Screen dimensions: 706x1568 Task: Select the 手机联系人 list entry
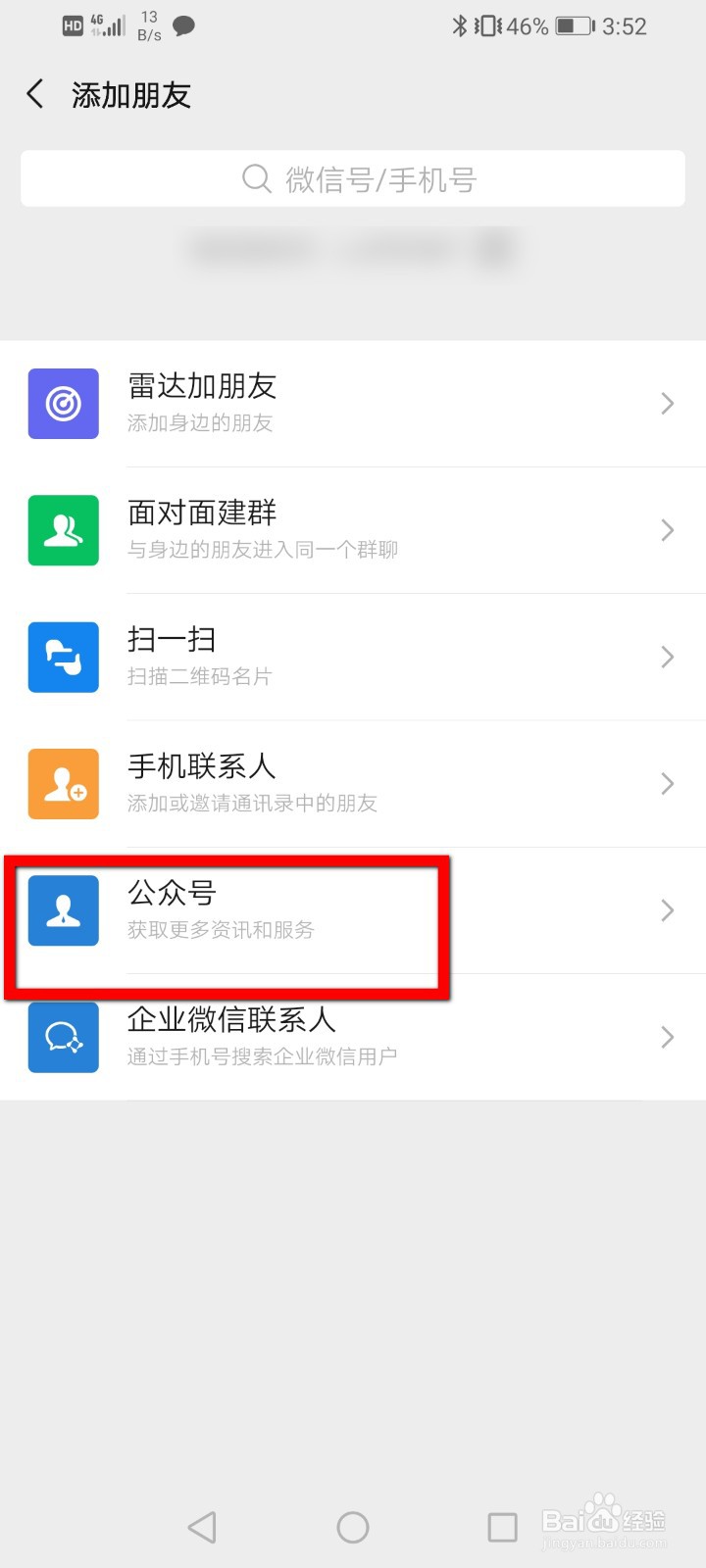353,783
